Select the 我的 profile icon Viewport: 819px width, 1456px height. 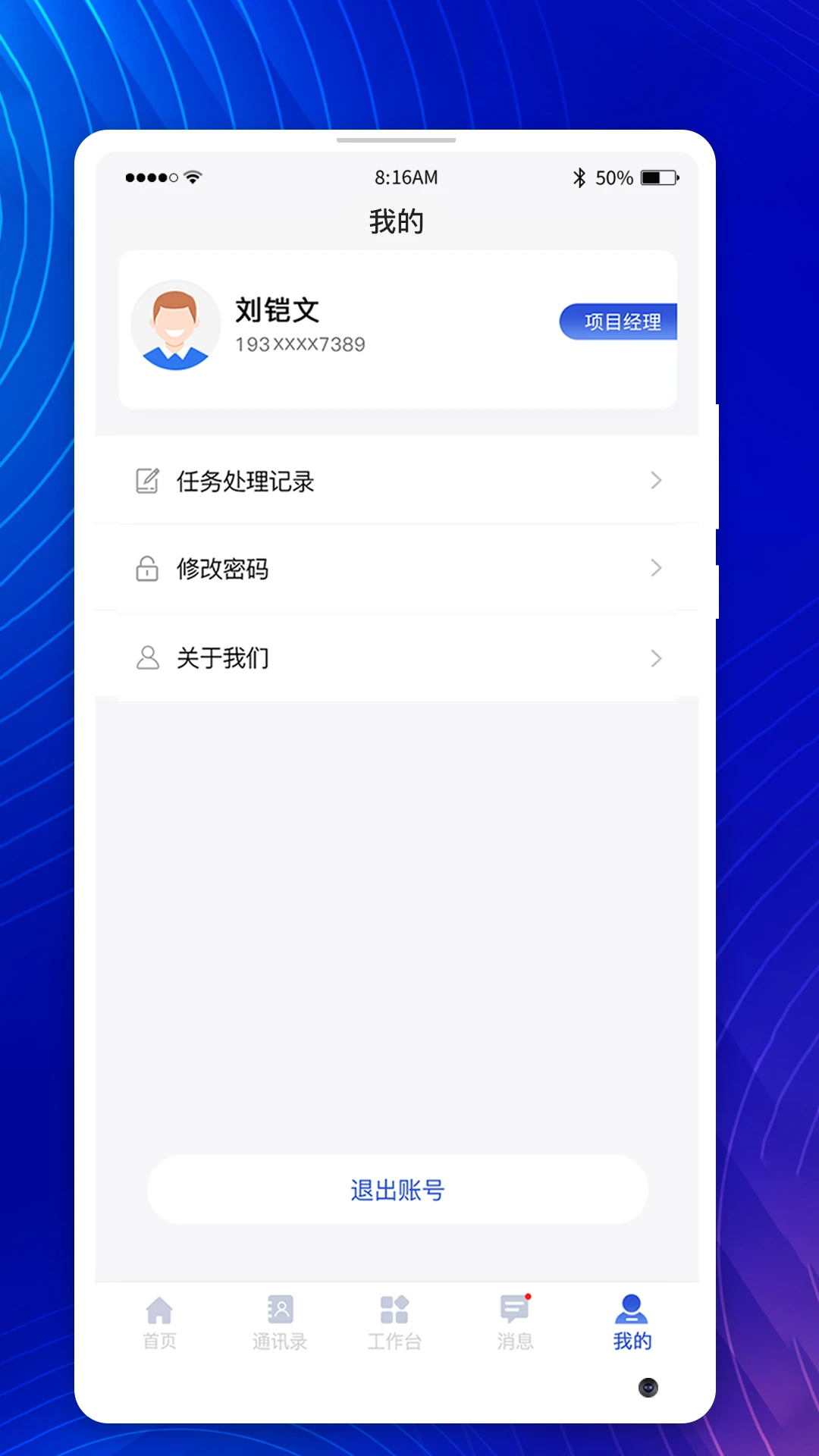pyautogui.click(x=632, y=1308)
